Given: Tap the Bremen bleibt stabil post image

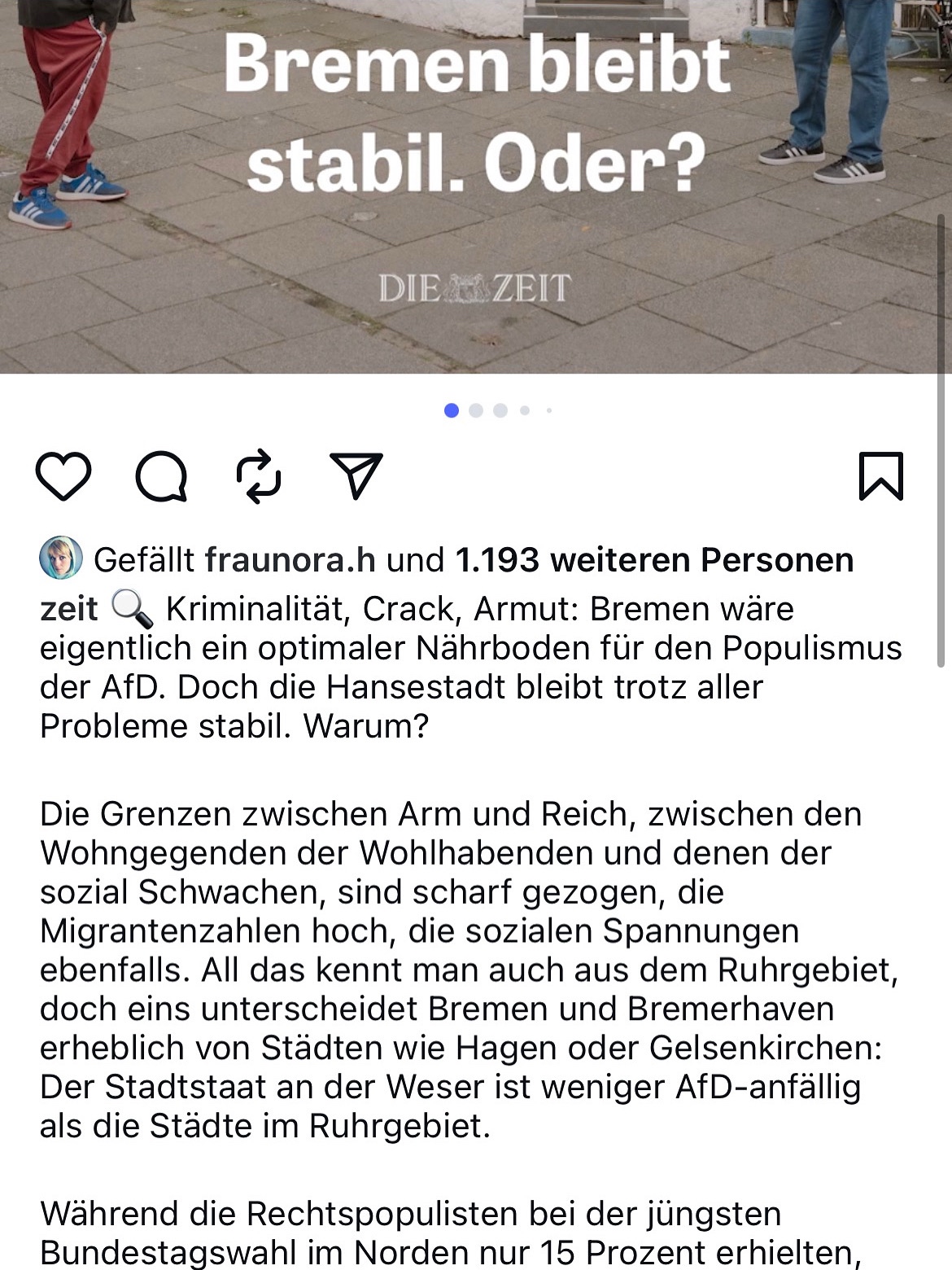Looking at the screenshot, I should [476, 187].
